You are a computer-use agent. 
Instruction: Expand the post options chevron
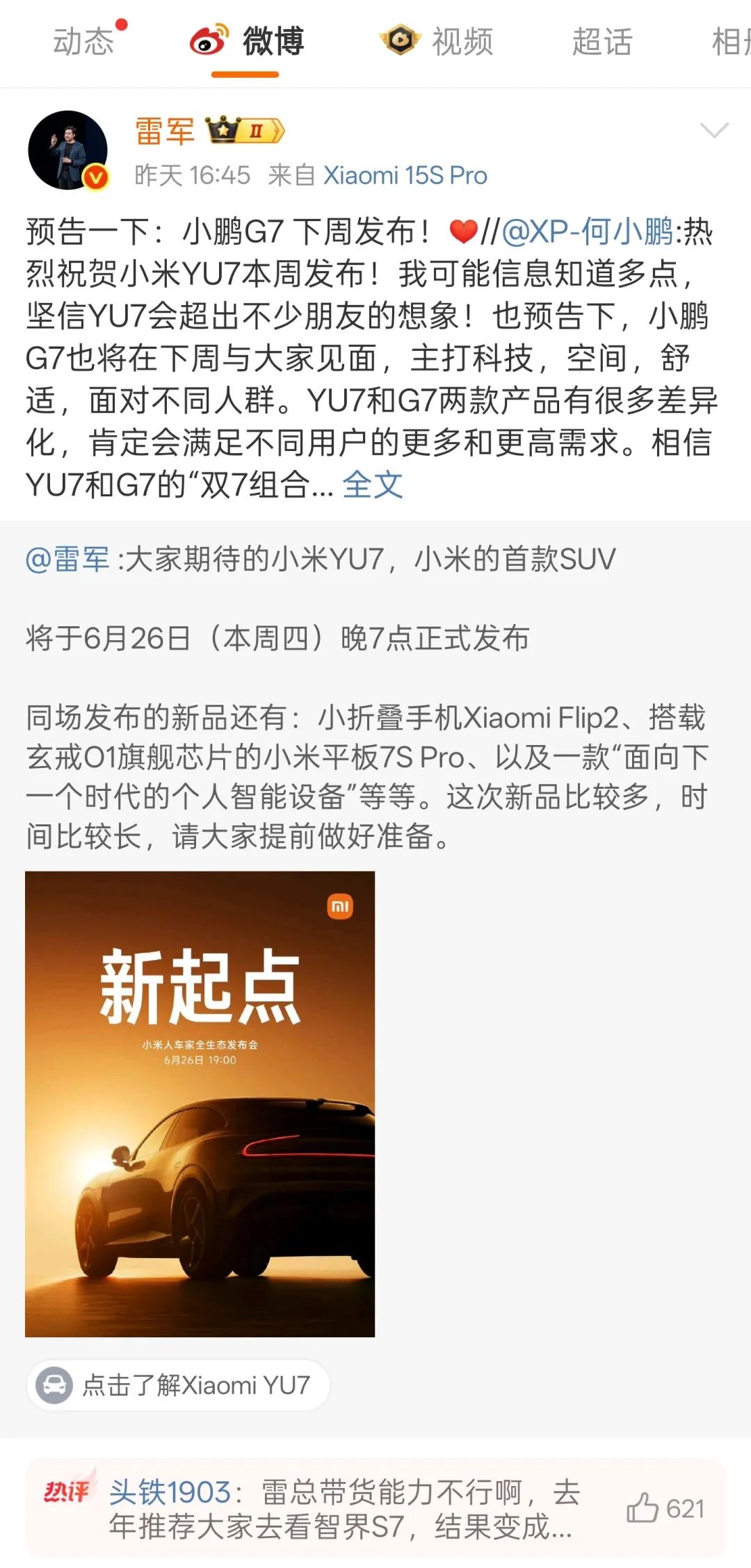tap(713, 130)
